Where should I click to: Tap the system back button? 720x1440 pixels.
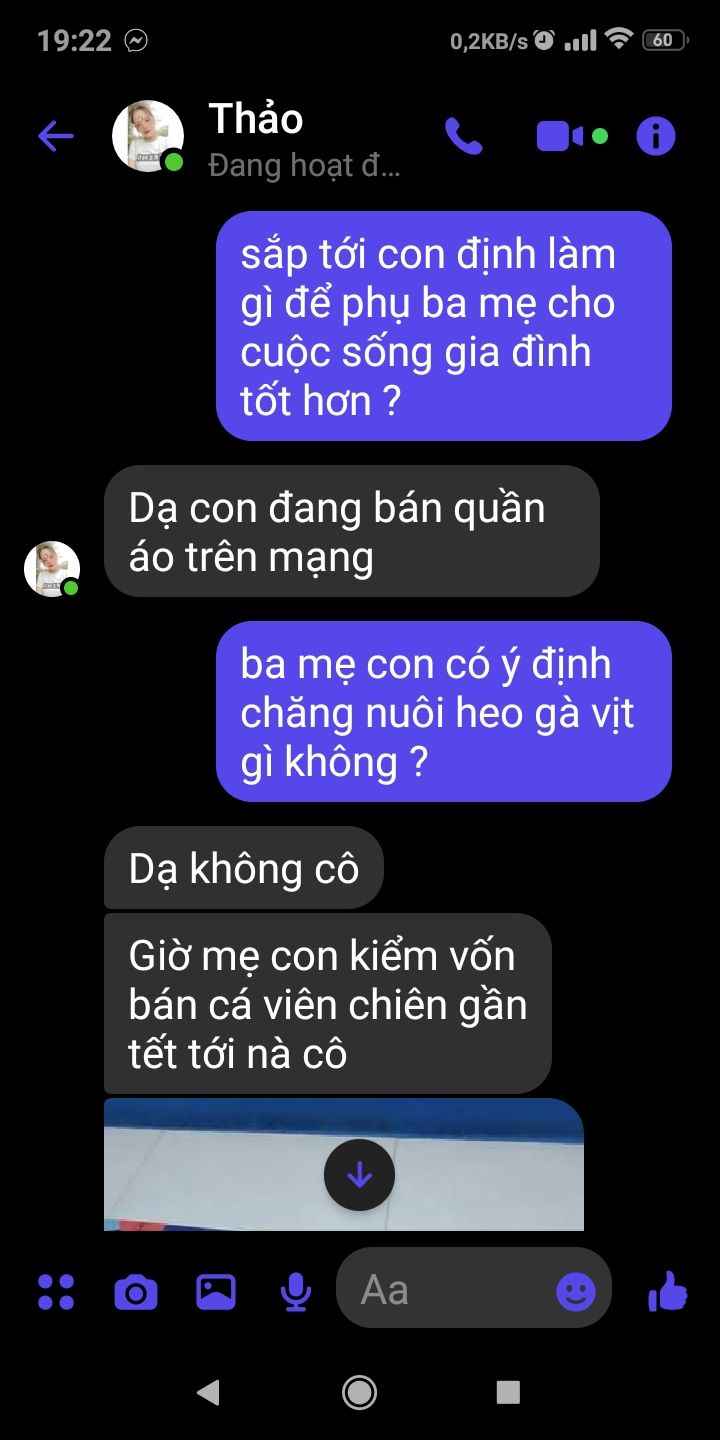pyautogui.click(x=208, y=1391)
